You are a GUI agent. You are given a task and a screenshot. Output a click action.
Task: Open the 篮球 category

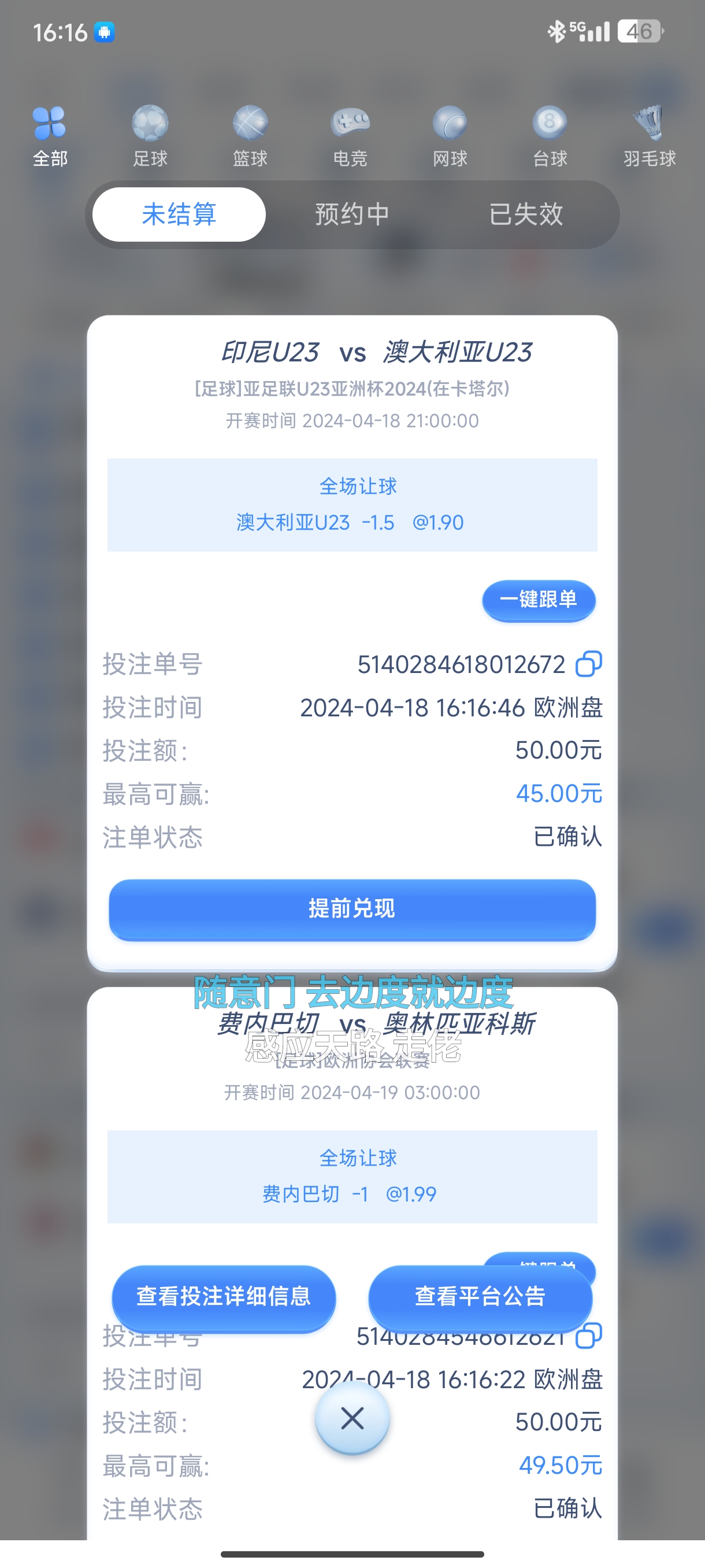(250, 136)
